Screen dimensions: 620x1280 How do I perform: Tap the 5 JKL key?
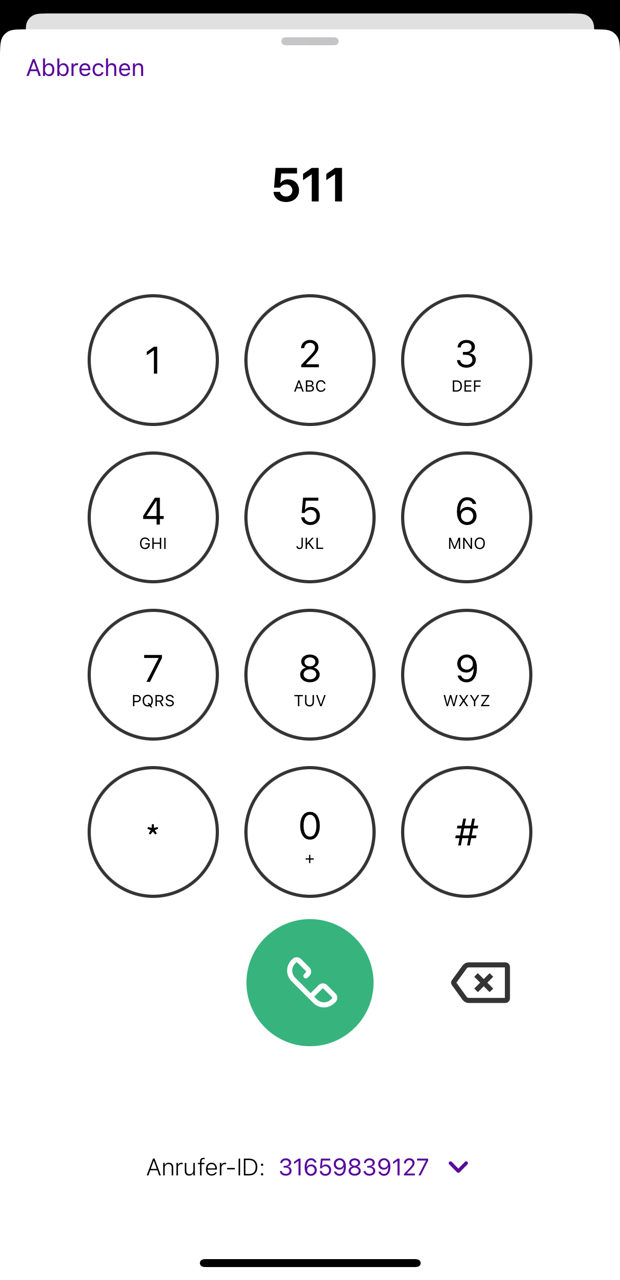tap(310, 517)
